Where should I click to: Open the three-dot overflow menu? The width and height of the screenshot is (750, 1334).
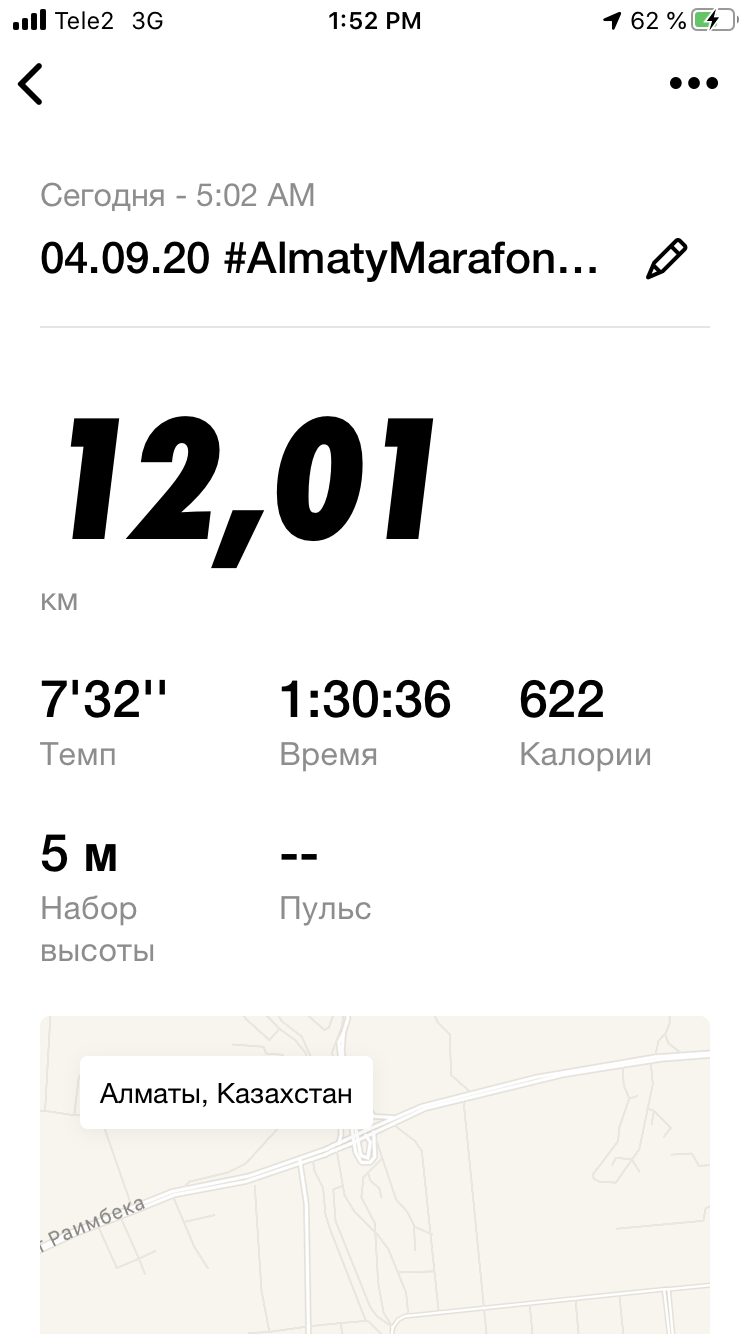coord(694,84)
